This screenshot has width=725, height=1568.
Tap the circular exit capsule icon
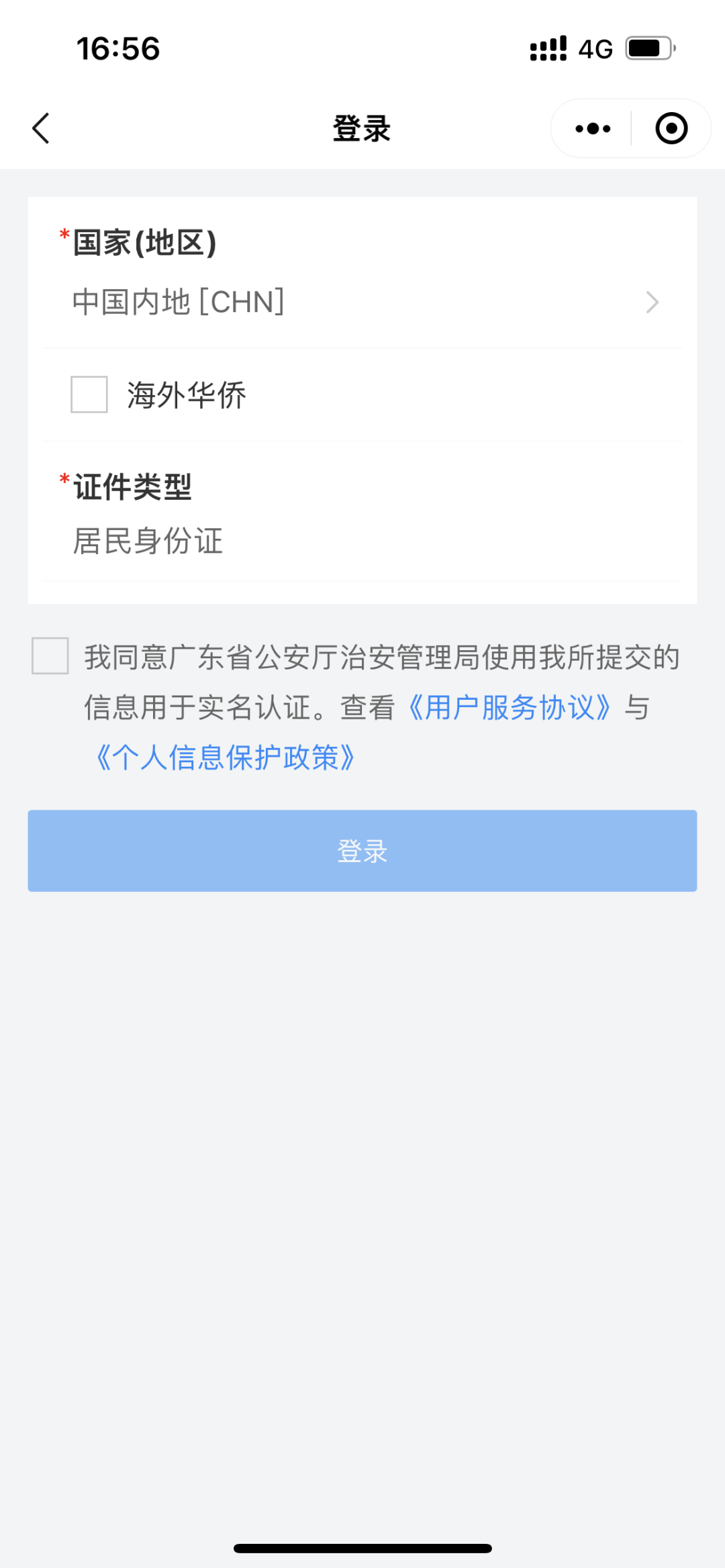point(671,127)
